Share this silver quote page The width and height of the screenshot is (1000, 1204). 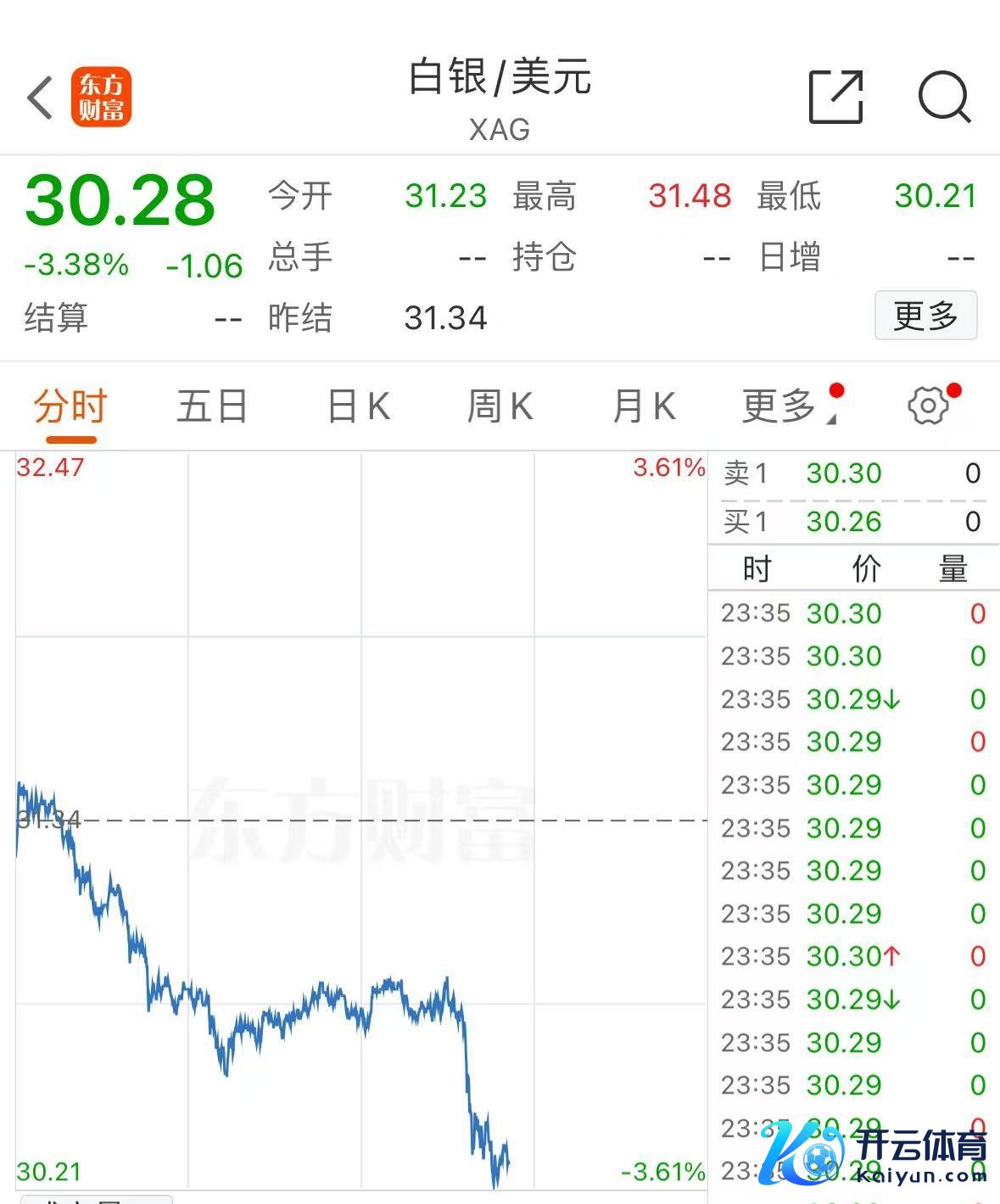point(835,98)
